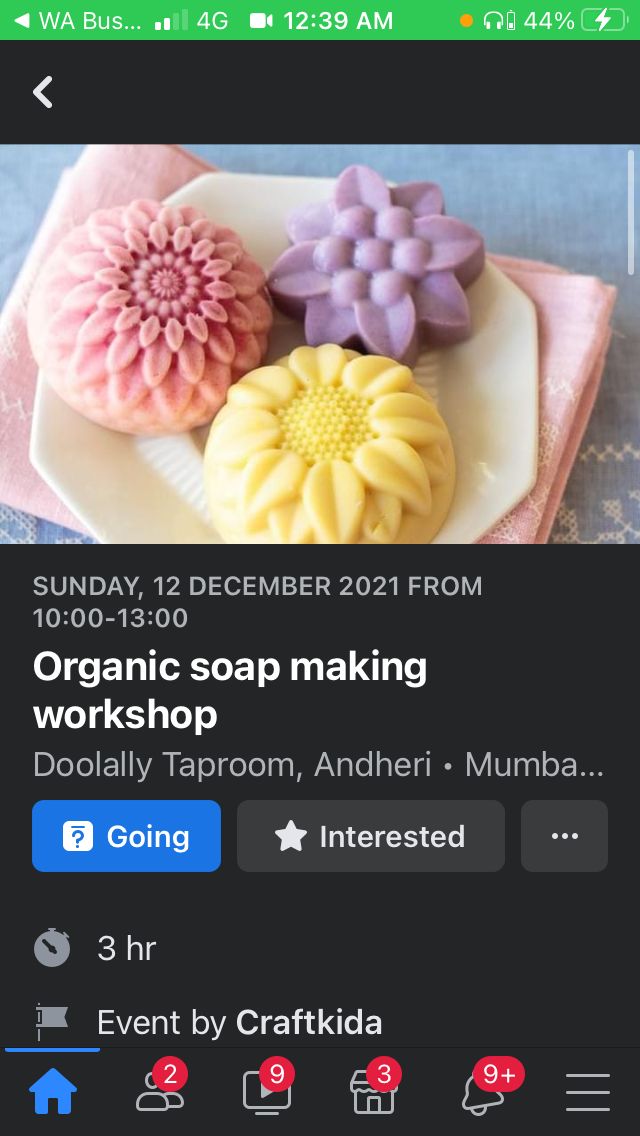Open the hamburger menu tab

click(588, 1092)
